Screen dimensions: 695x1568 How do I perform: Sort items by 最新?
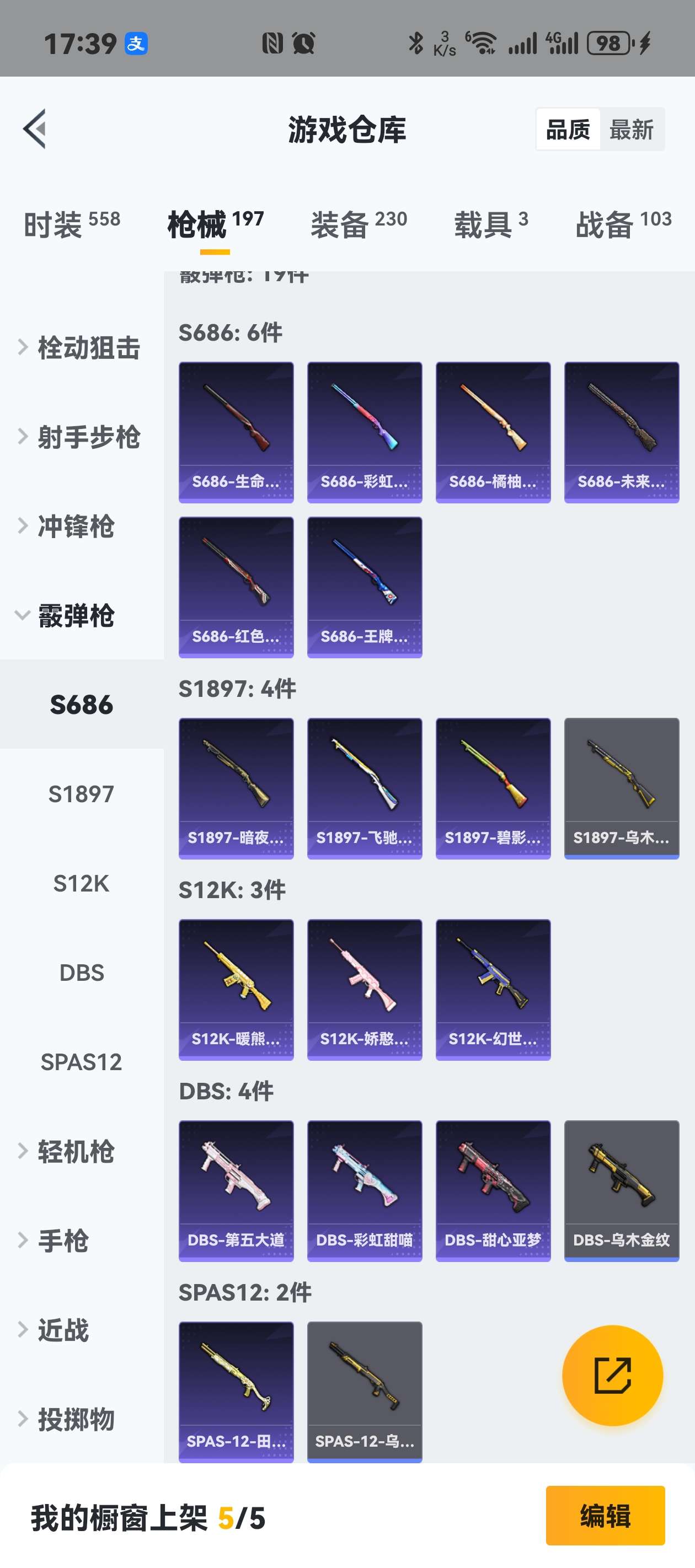pos(631,130)
